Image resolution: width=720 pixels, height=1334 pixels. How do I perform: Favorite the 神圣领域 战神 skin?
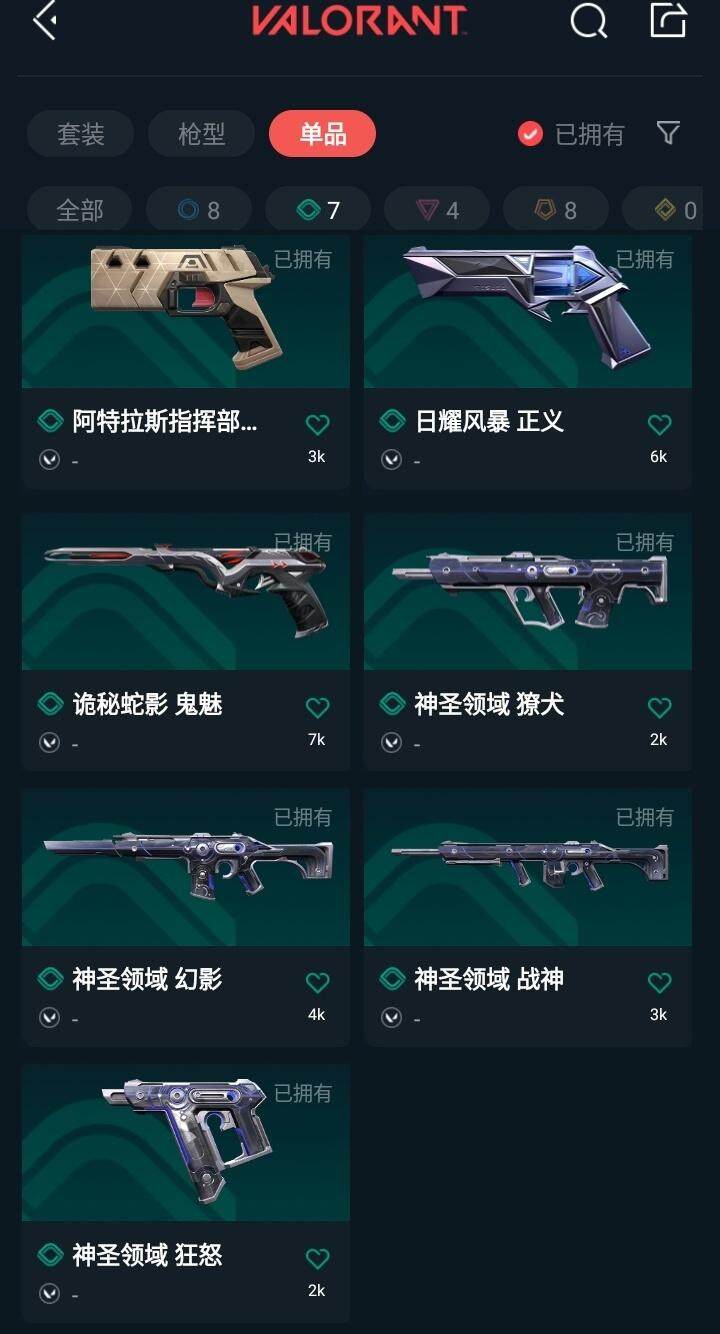pos(659,983)
